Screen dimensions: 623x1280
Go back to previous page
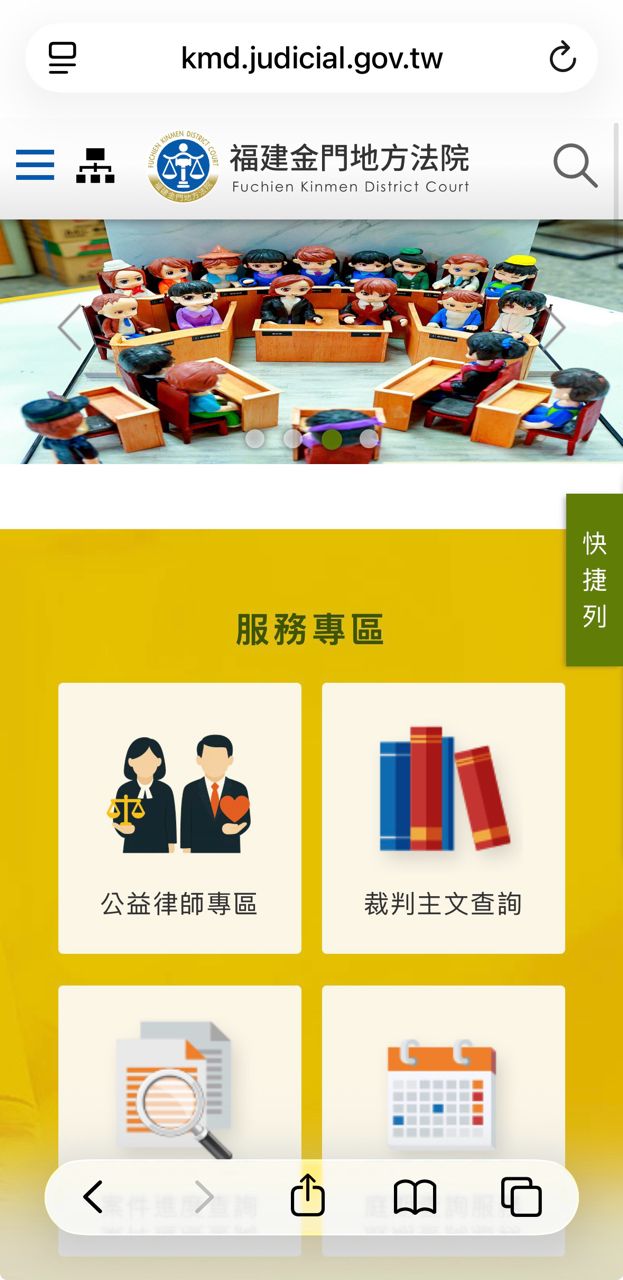93,1196
